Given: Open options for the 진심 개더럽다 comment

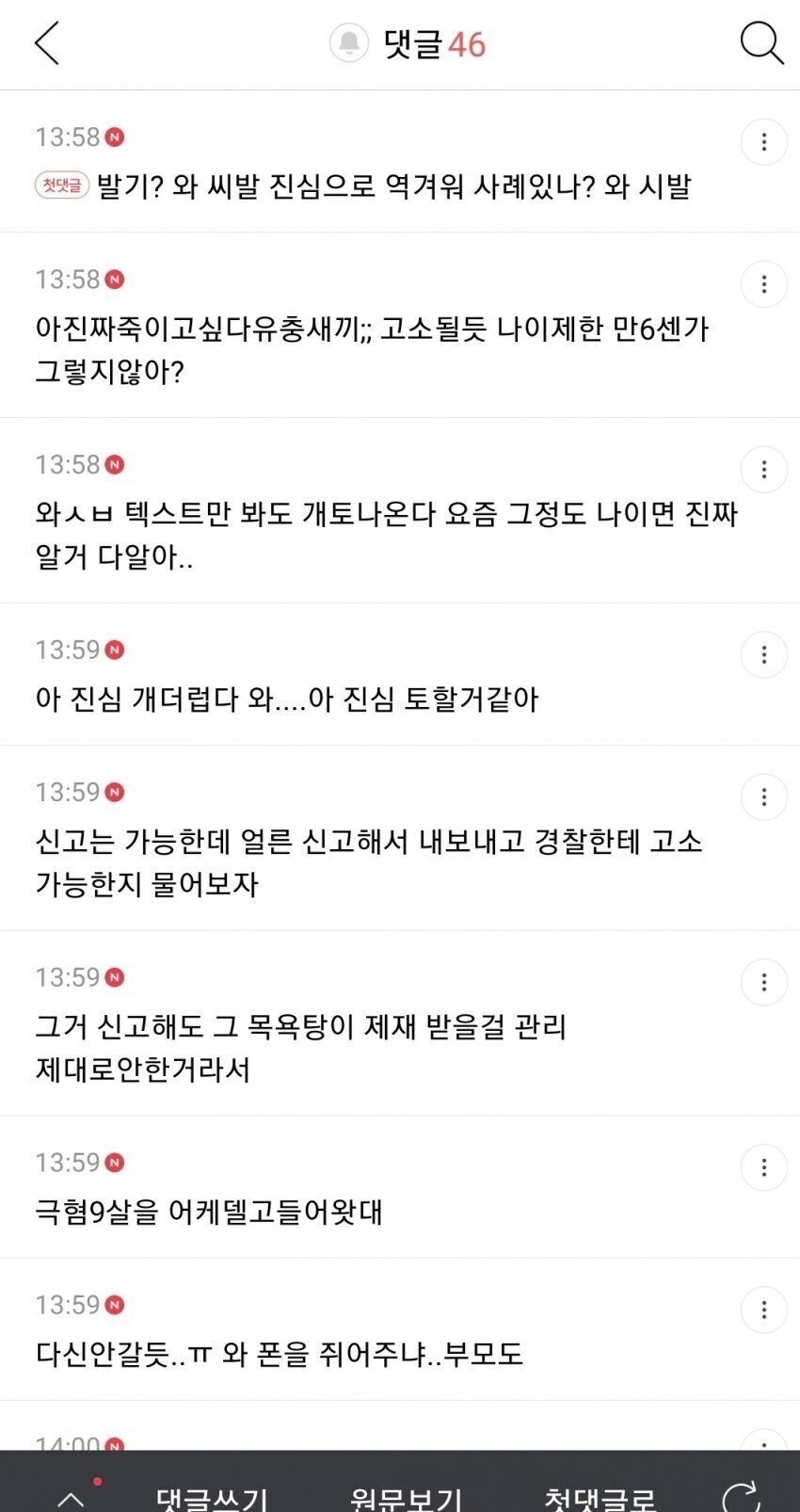Looking at the screenshot, I should pos(763,655).
